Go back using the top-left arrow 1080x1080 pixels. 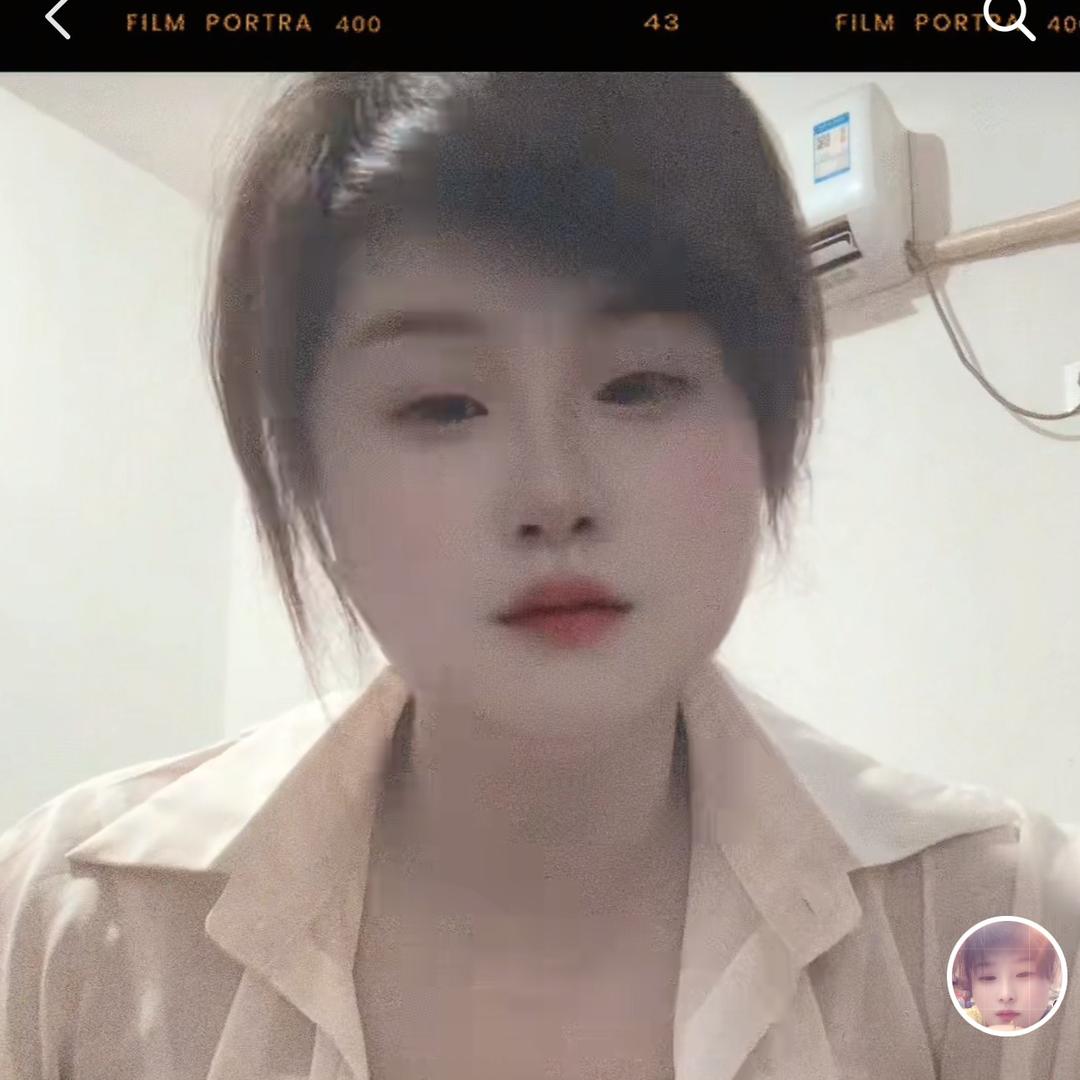coord(58,19)
